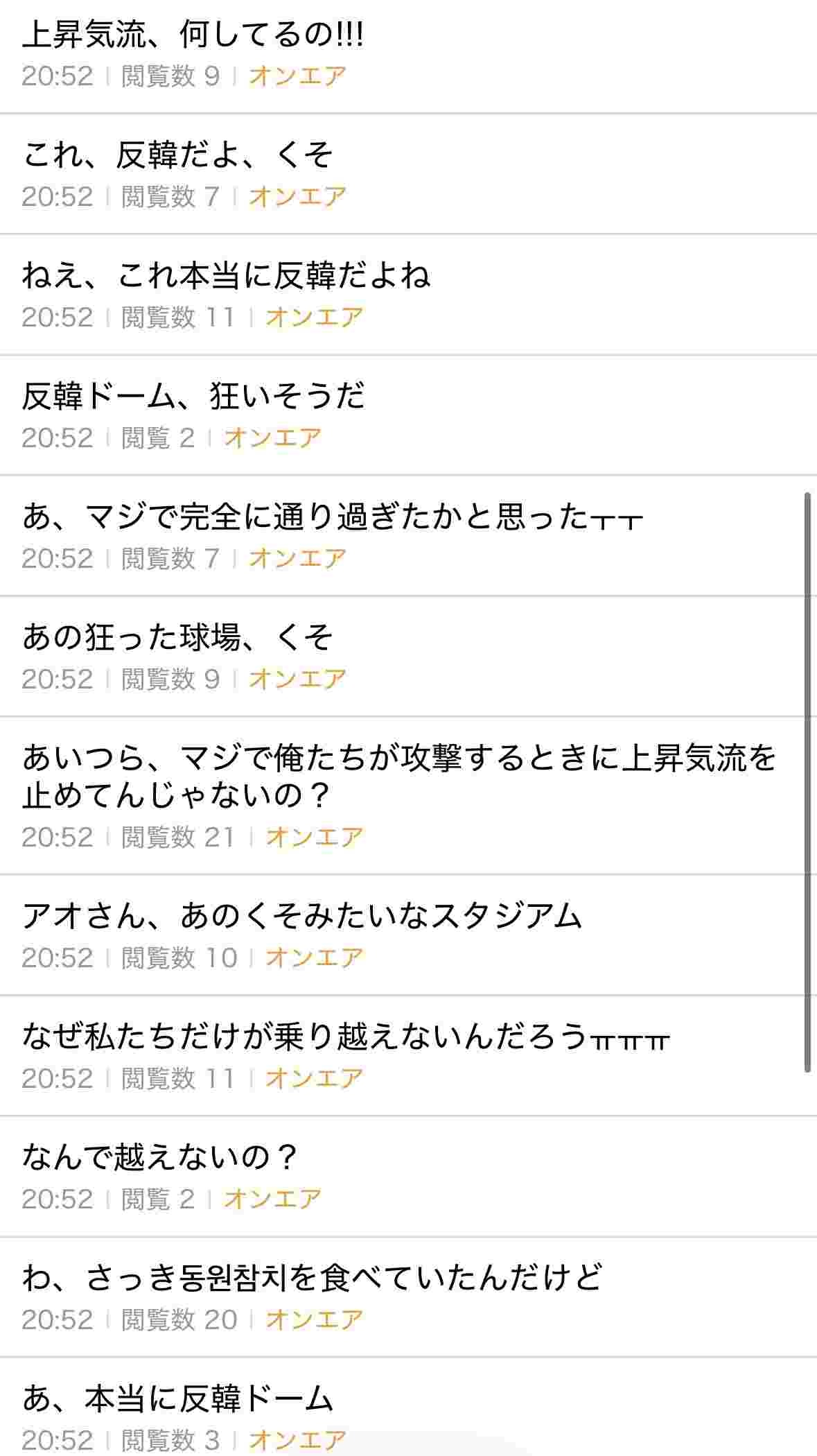The width and height of the screenshot is (817, 1456).
Task: View the post "ねえ、これ本当に反韓だよね"
Action: 226,276
